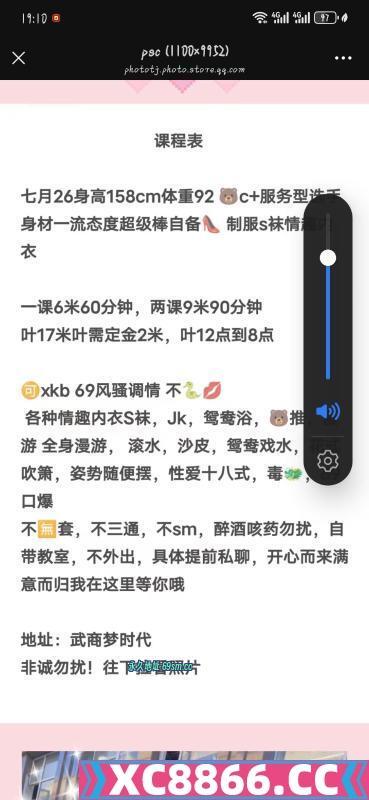Tap the volume slider to adjust media volume

pyautogui.click(x=328, y=297)
